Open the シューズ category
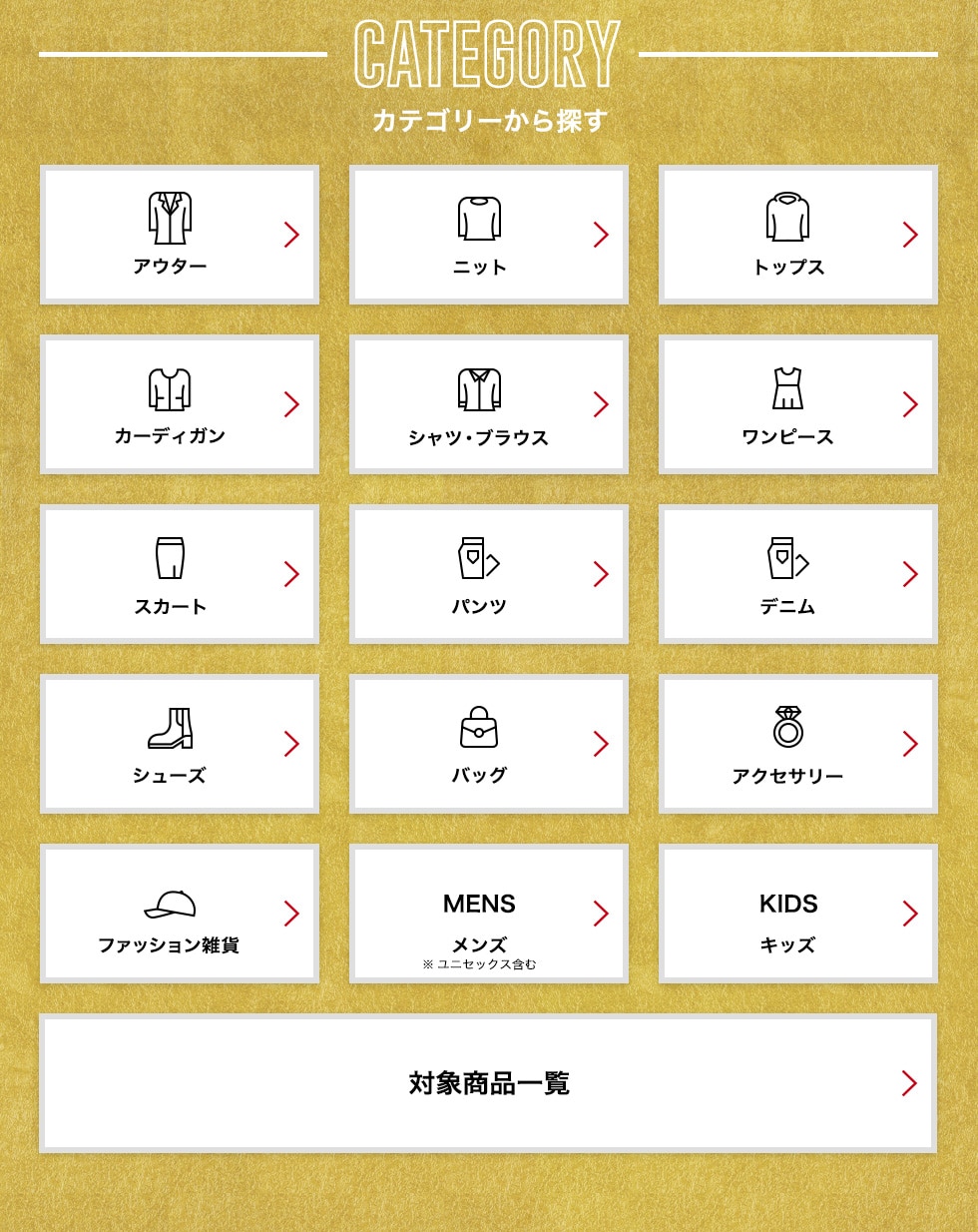 tap(180, 744)
